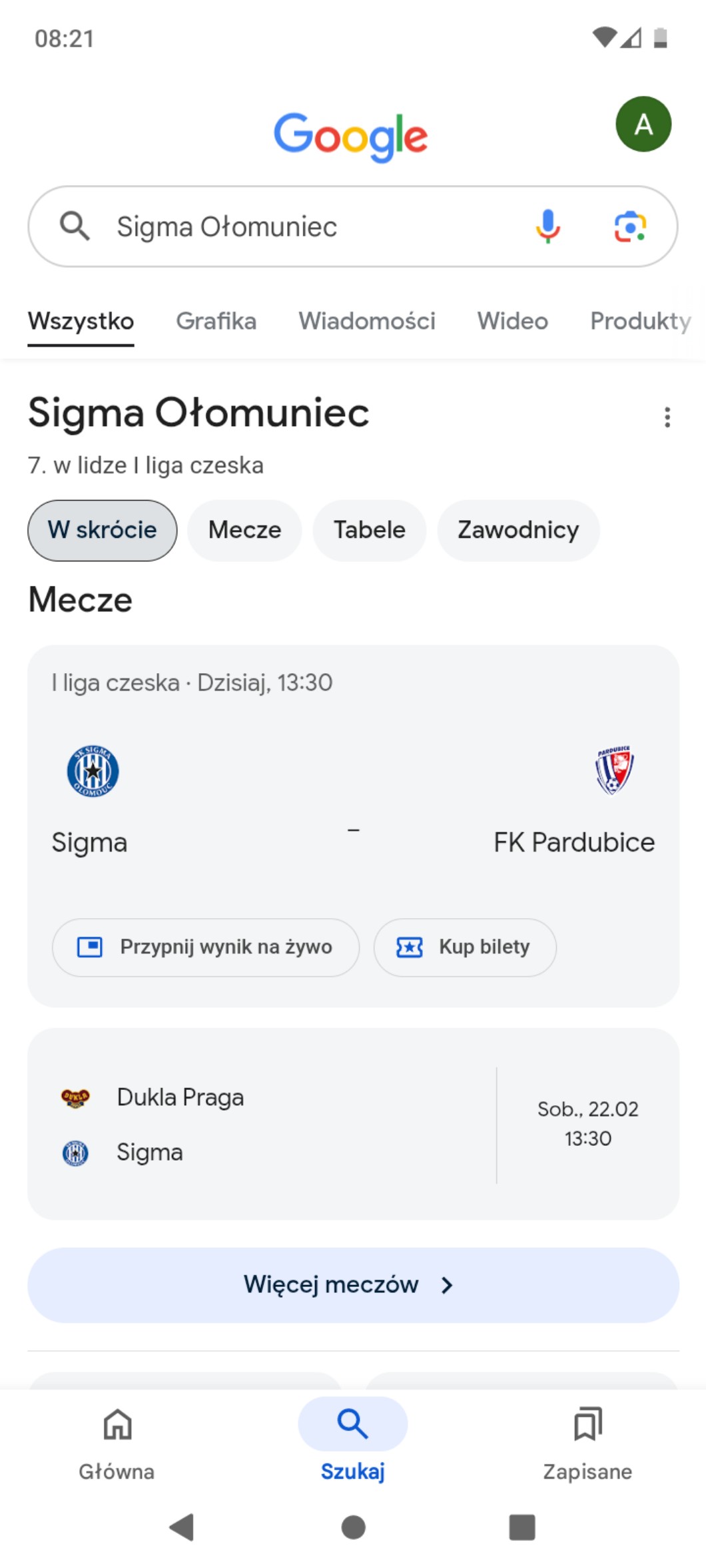Open the Zapisane tab
706x1568 pixels.
(587, 1442)
